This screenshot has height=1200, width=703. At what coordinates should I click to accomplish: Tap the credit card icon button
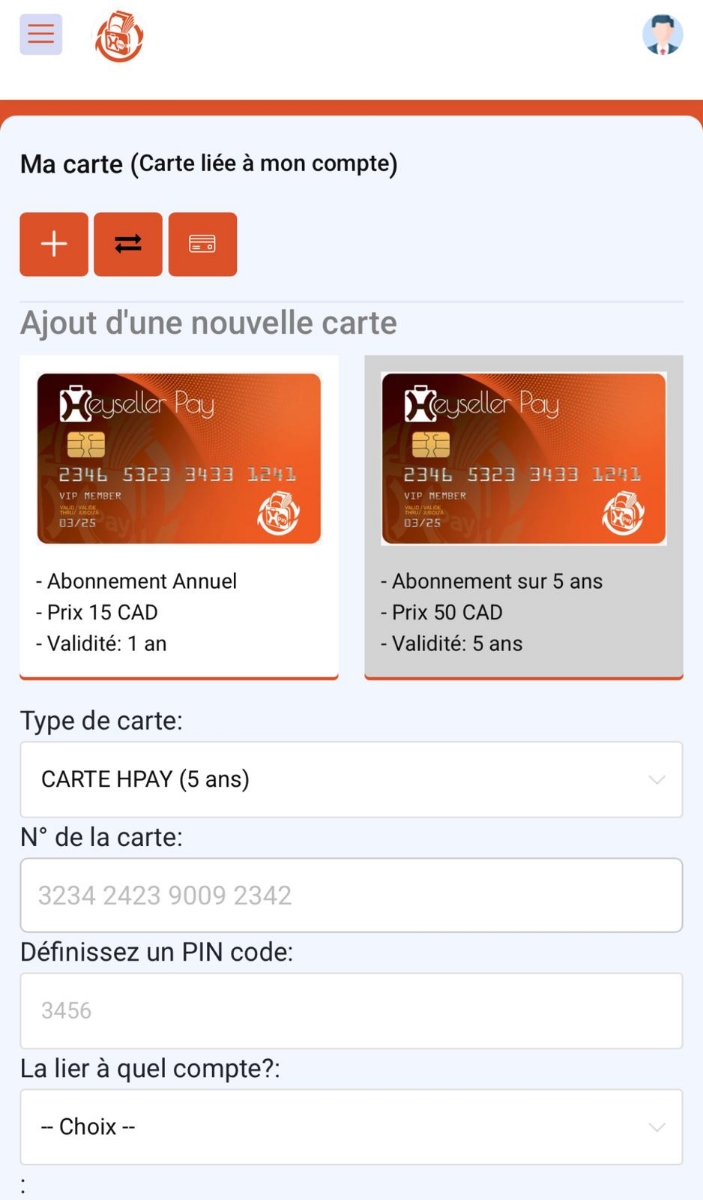pos(202,244)
